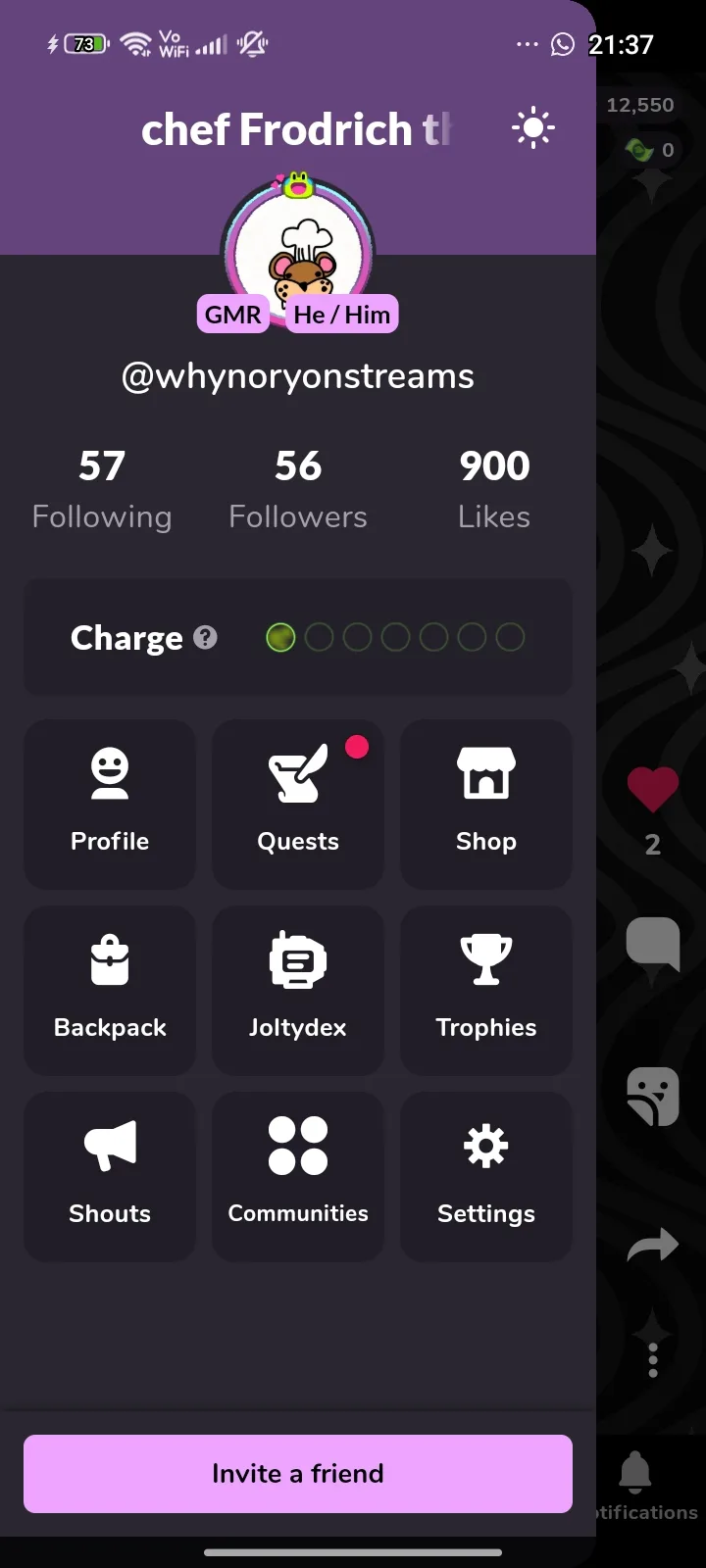Tap Invite a friend button
Viewport: 706px width, 1568px height.
click(298, 1473)
